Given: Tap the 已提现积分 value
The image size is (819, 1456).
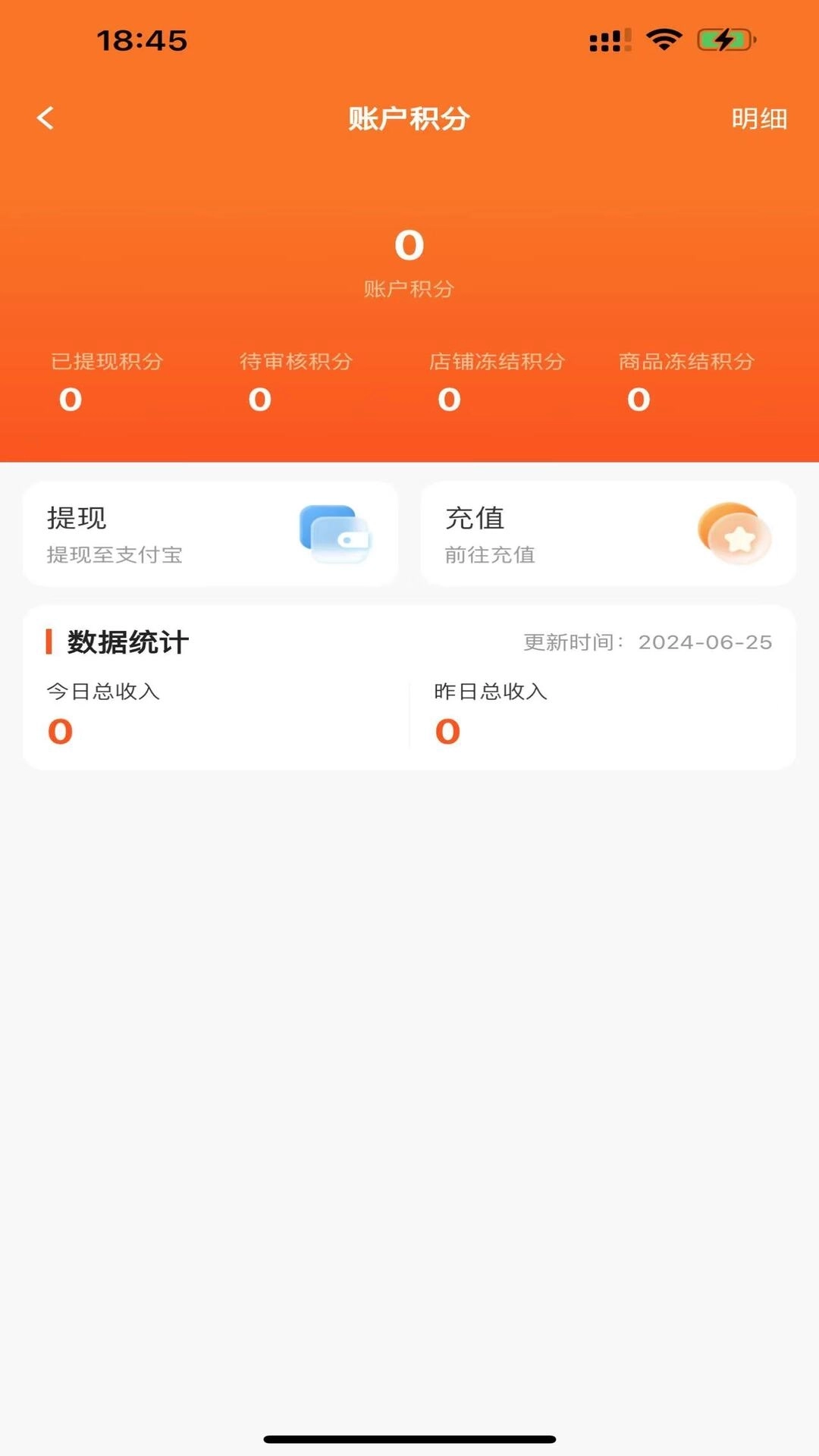Looking at the screenshot, I should [70, 398].
